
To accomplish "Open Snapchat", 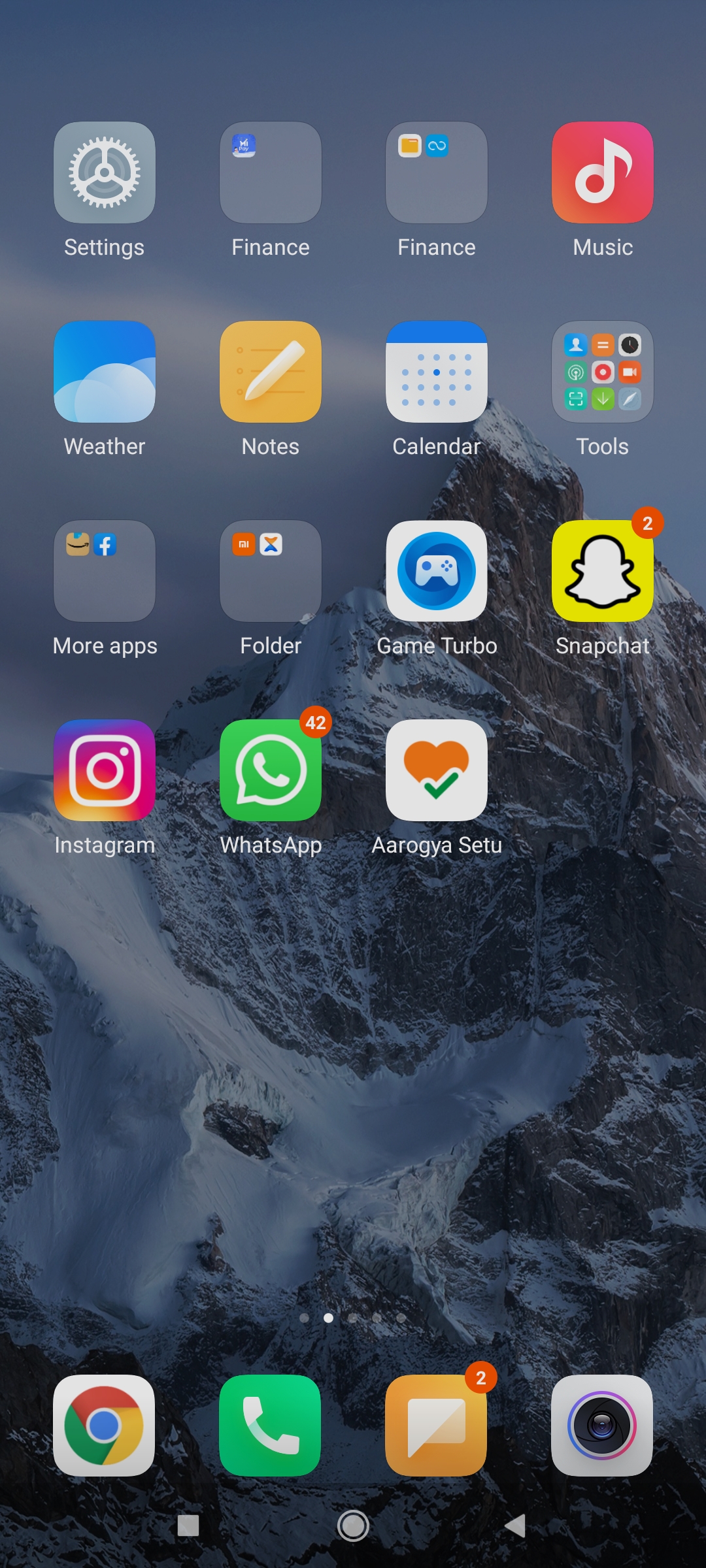I will (602, 571).
